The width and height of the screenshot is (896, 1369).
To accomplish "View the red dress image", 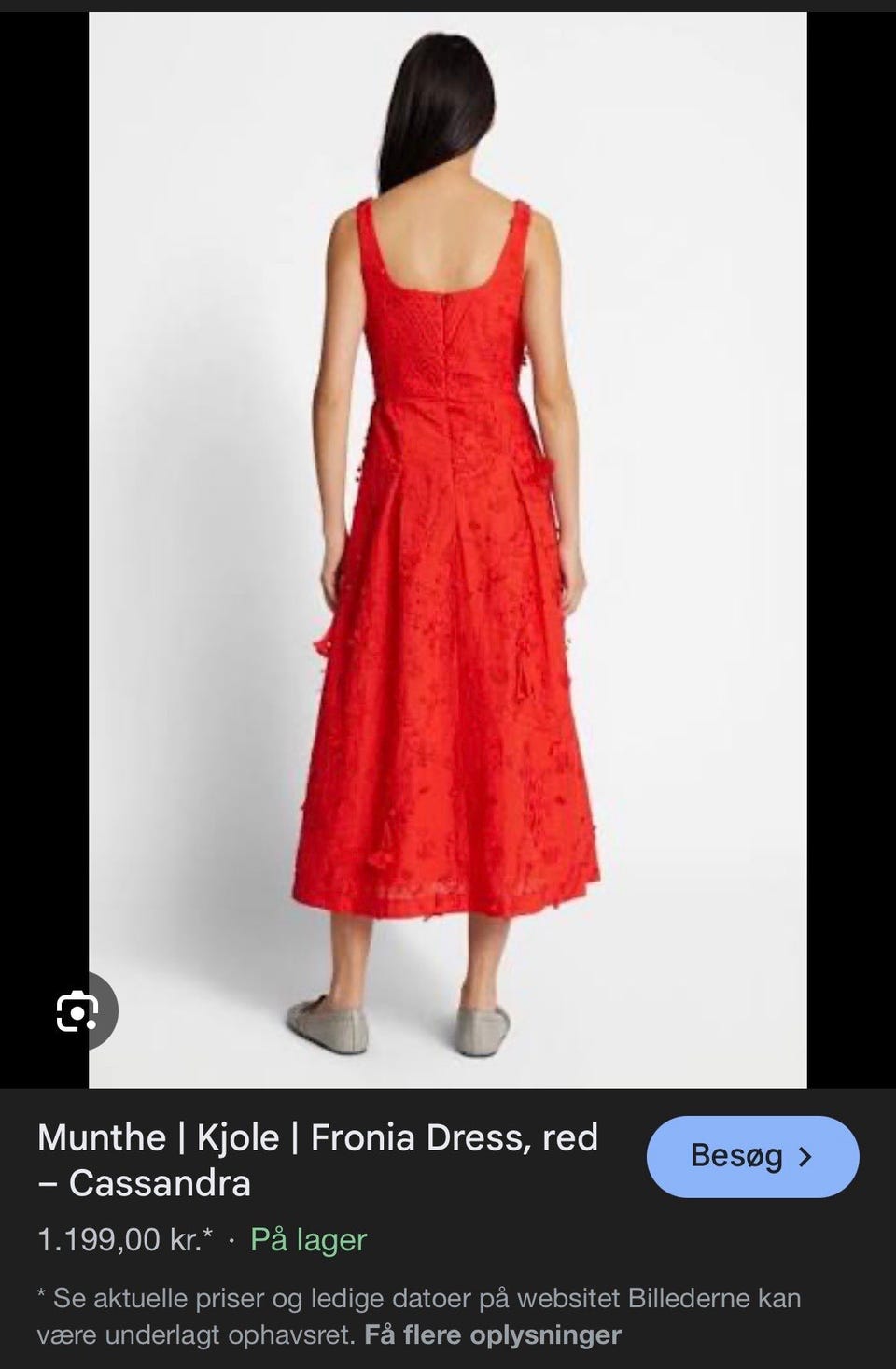I will click(x=448, y=549).
